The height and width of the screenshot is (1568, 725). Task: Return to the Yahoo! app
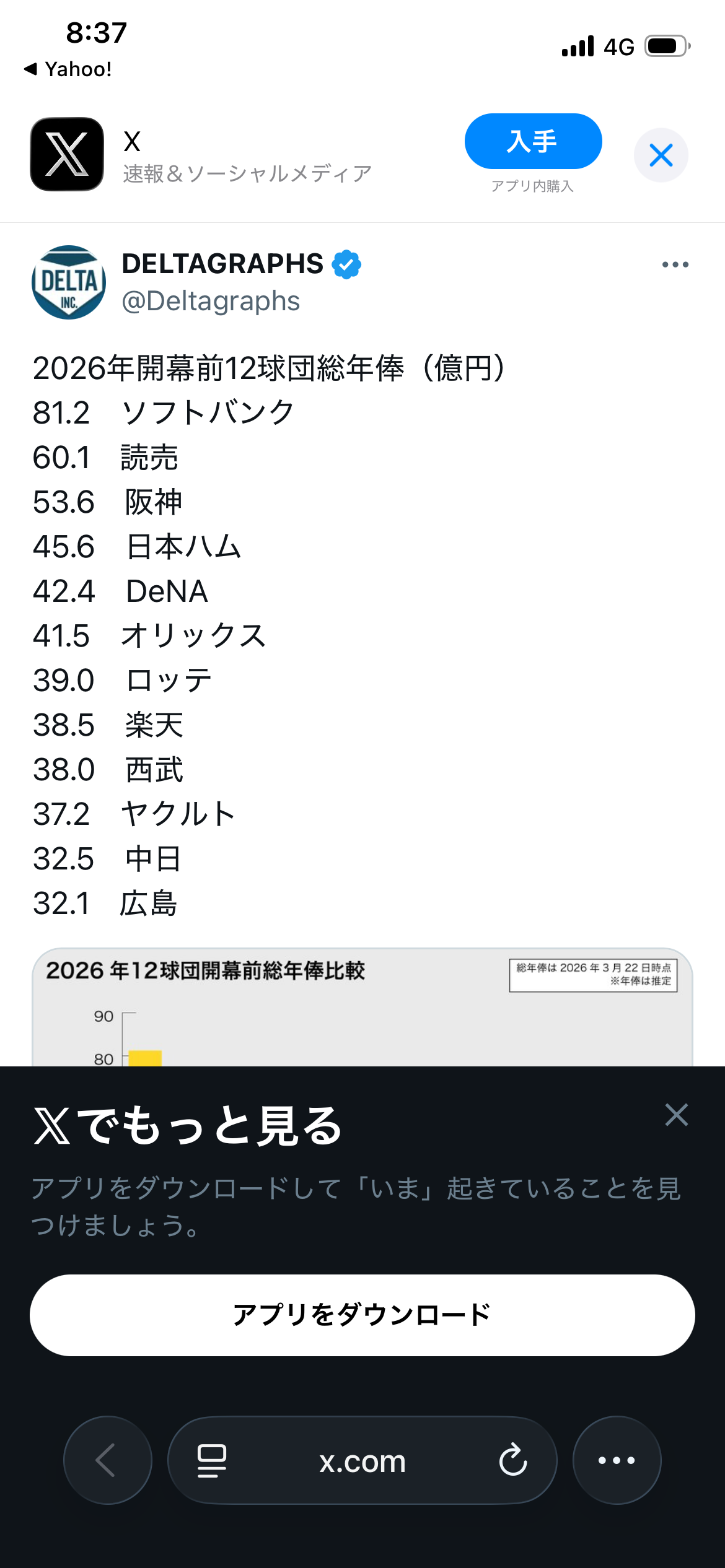(68, 69)
